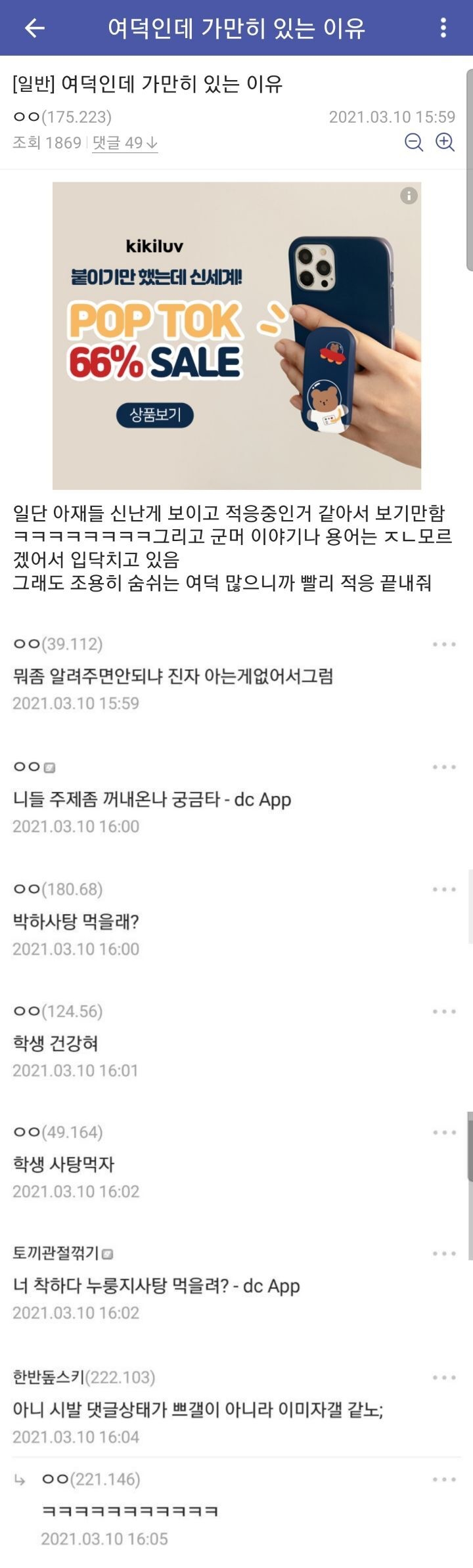Image resolution: width=473 pixels, height=1568 pixels.
Task: Open options for the 니들 주제좀 꺼내온나 comment
Action: coord(444,767)
